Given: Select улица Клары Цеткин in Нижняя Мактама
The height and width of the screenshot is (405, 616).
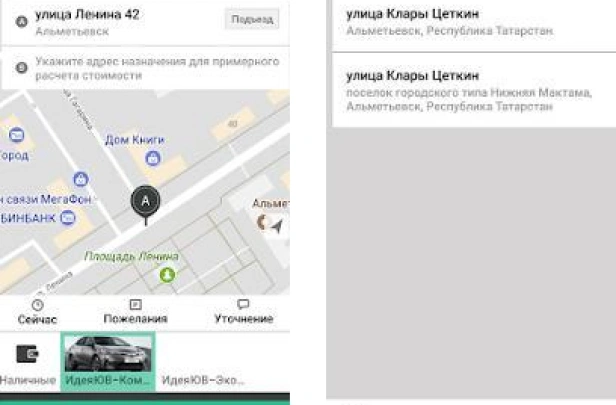Looking at the screenshot, I should click(x=470, y=90).
